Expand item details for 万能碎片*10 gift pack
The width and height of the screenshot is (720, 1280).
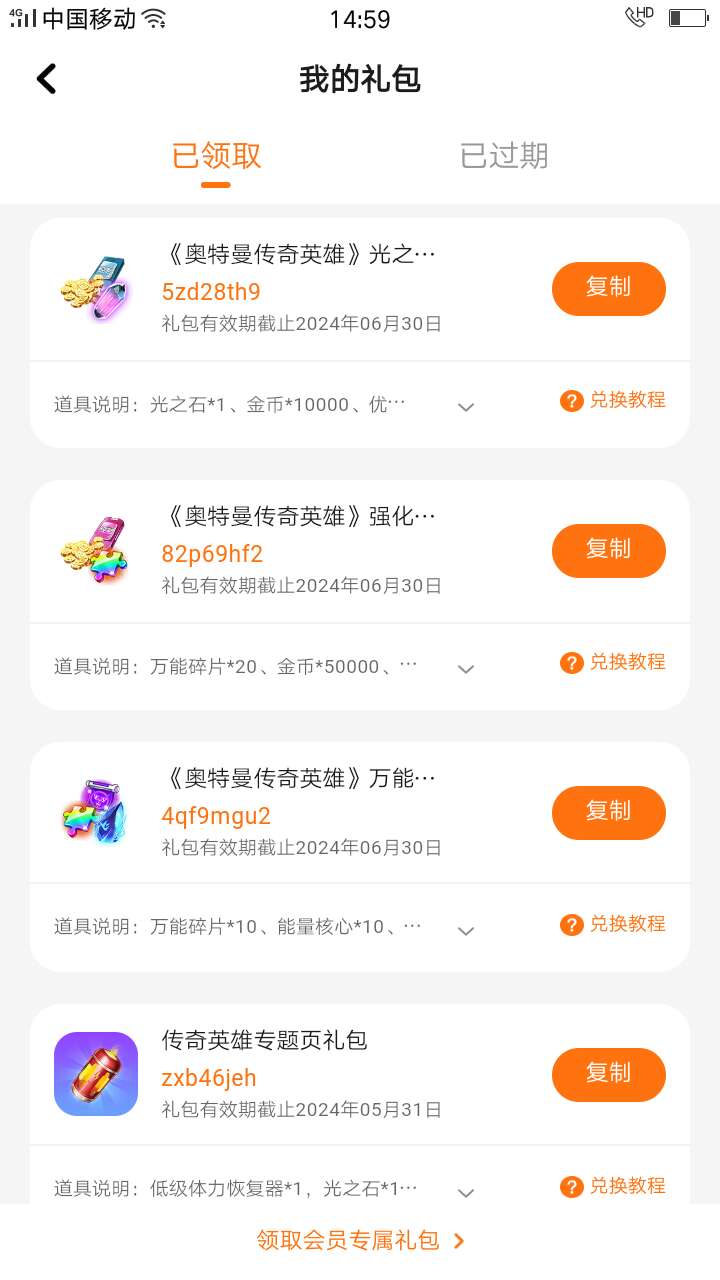click(465, 930)
